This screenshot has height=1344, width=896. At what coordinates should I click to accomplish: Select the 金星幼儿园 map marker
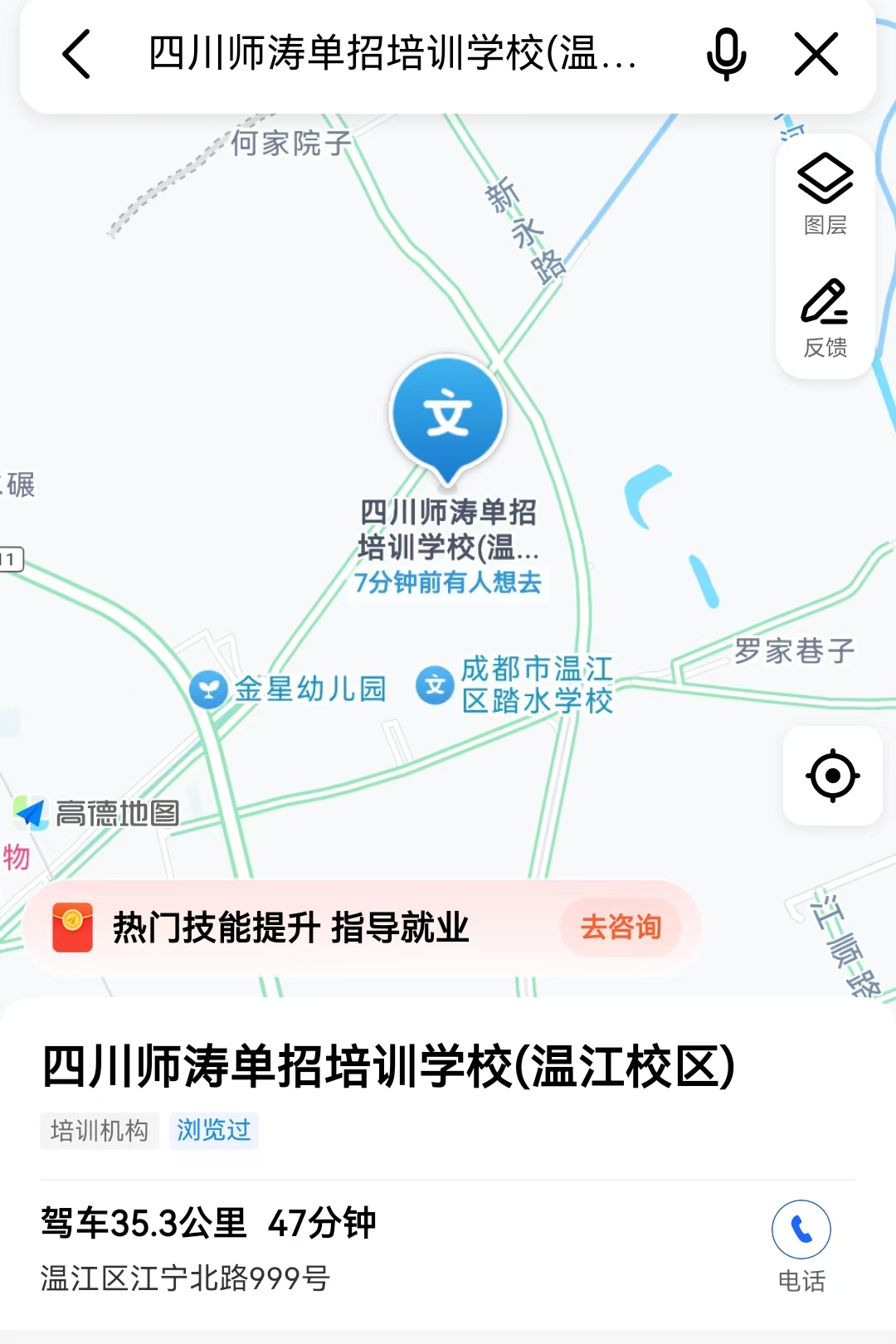point(208,689)
